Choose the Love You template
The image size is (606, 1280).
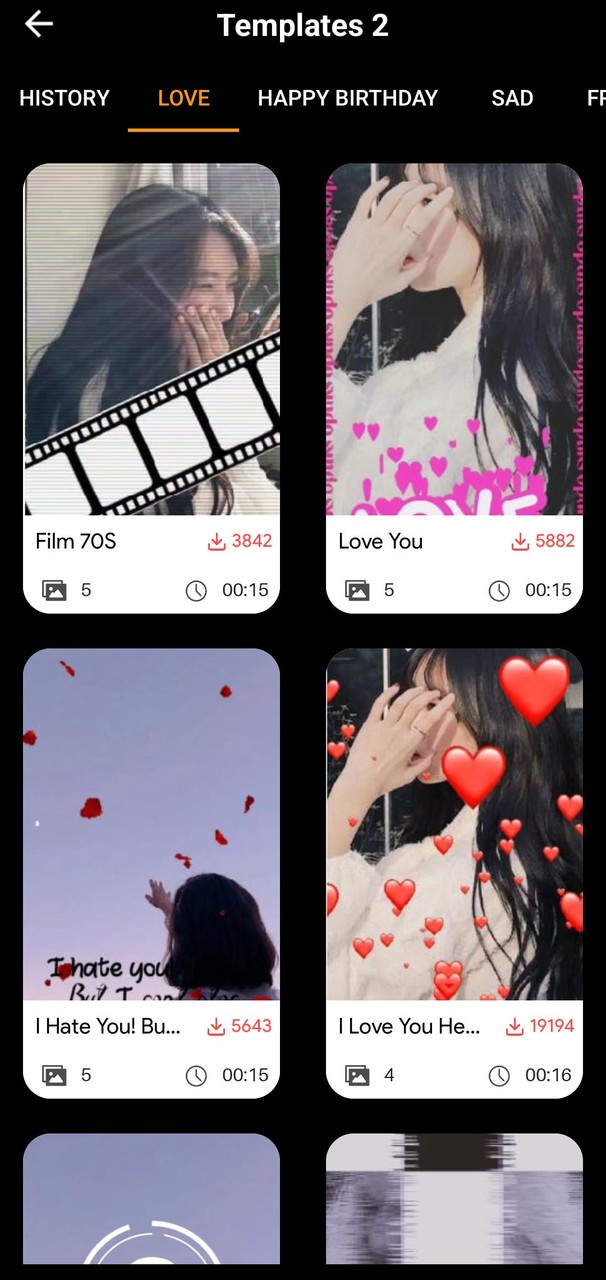[454, 340]
